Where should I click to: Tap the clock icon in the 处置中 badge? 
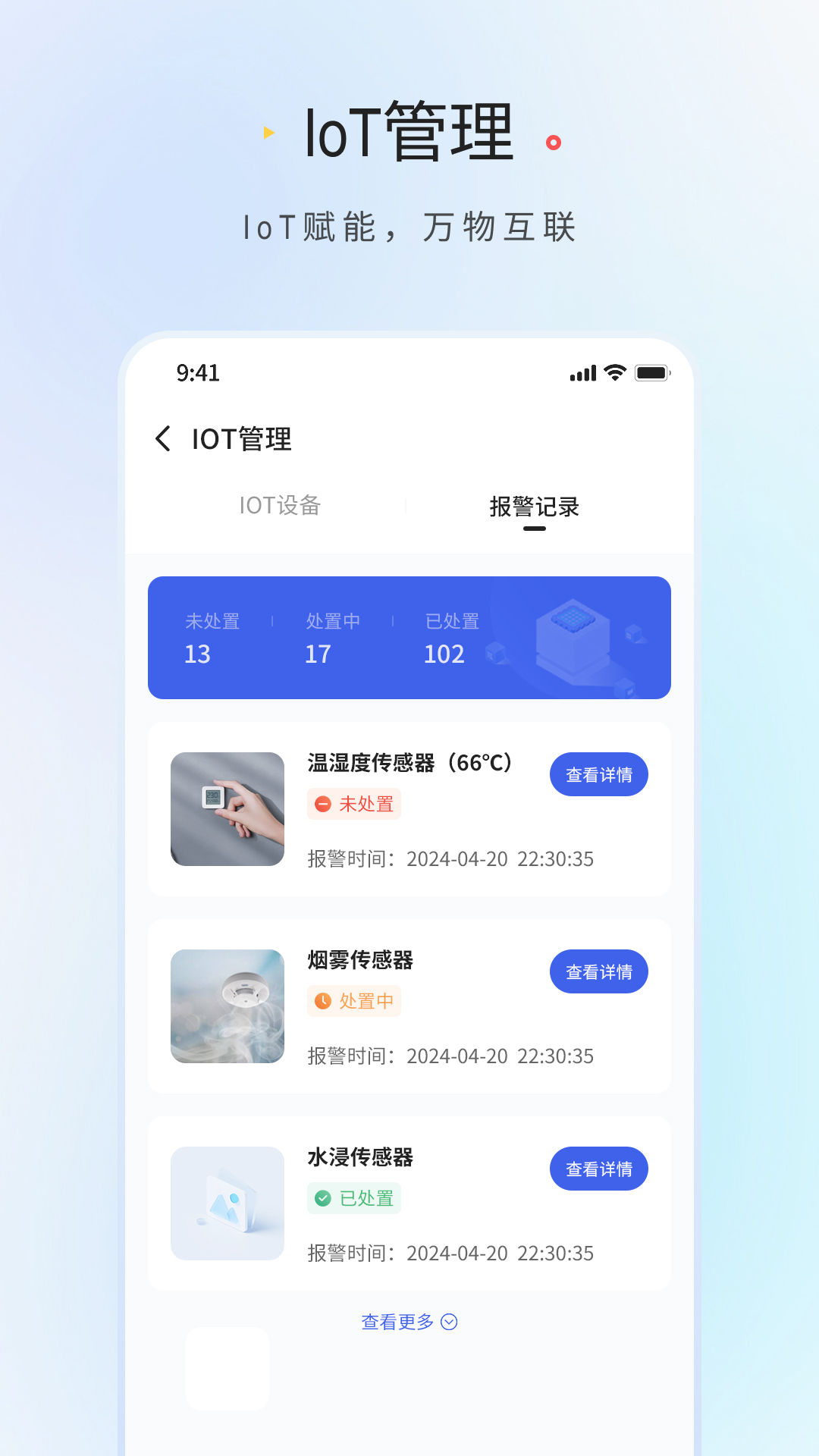pyautogui.click(x=324, y=1001)
